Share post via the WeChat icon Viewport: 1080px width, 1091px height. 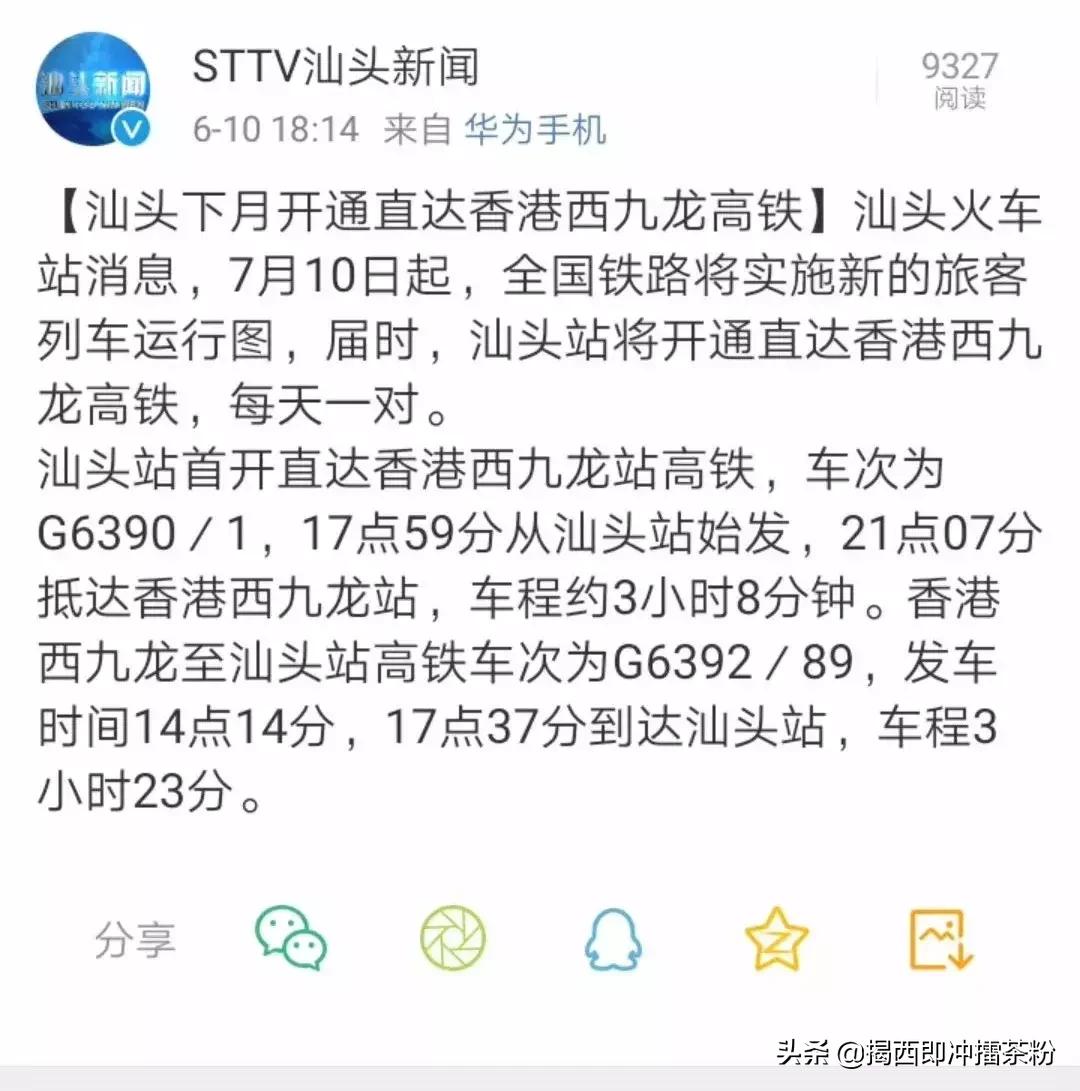pos(290,940)
